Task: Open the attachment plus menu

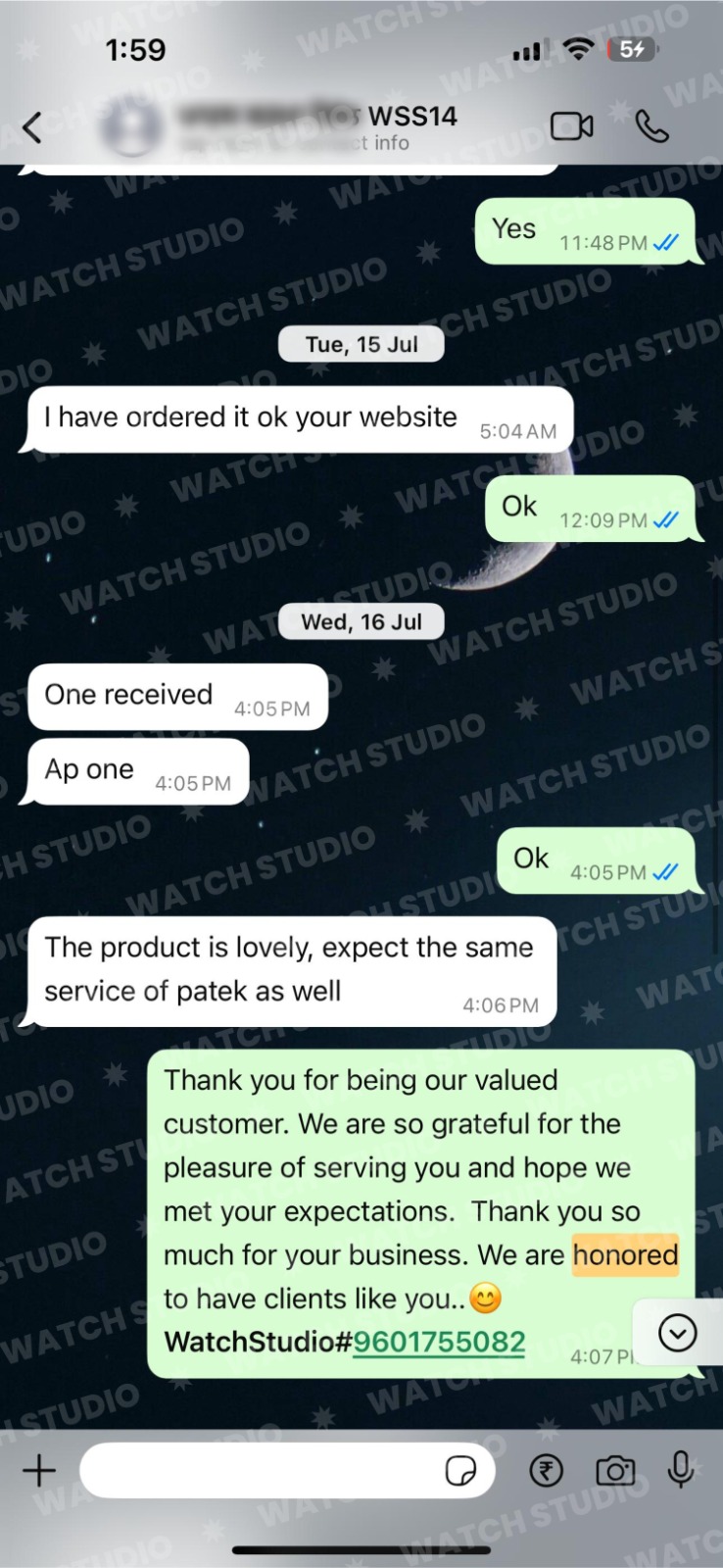Action: 39,1470
